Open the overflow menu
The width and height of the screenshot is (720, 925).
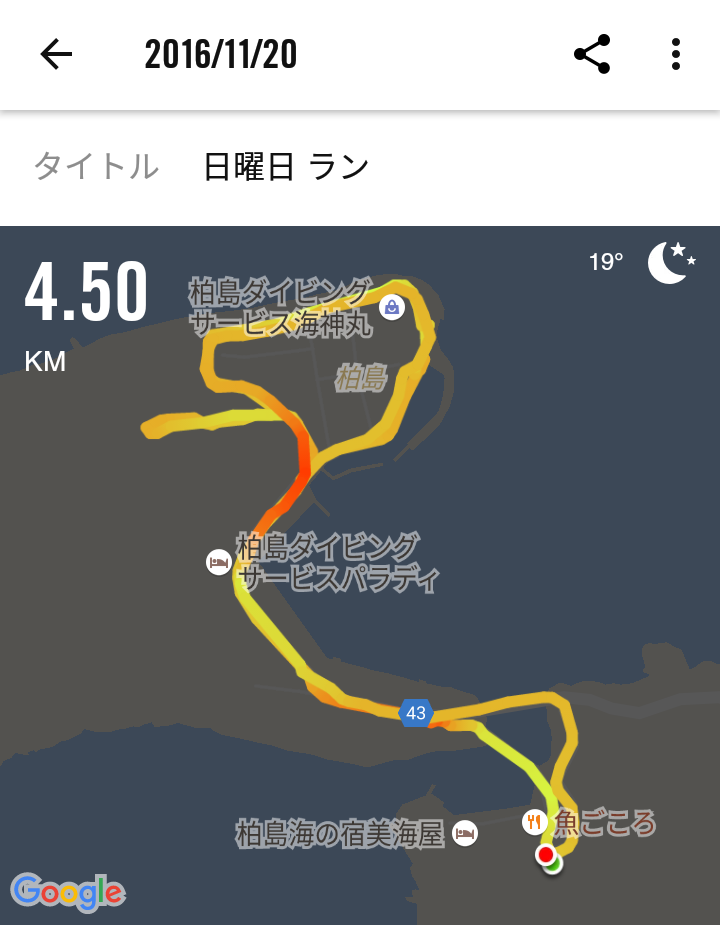[x=676, y=54]
